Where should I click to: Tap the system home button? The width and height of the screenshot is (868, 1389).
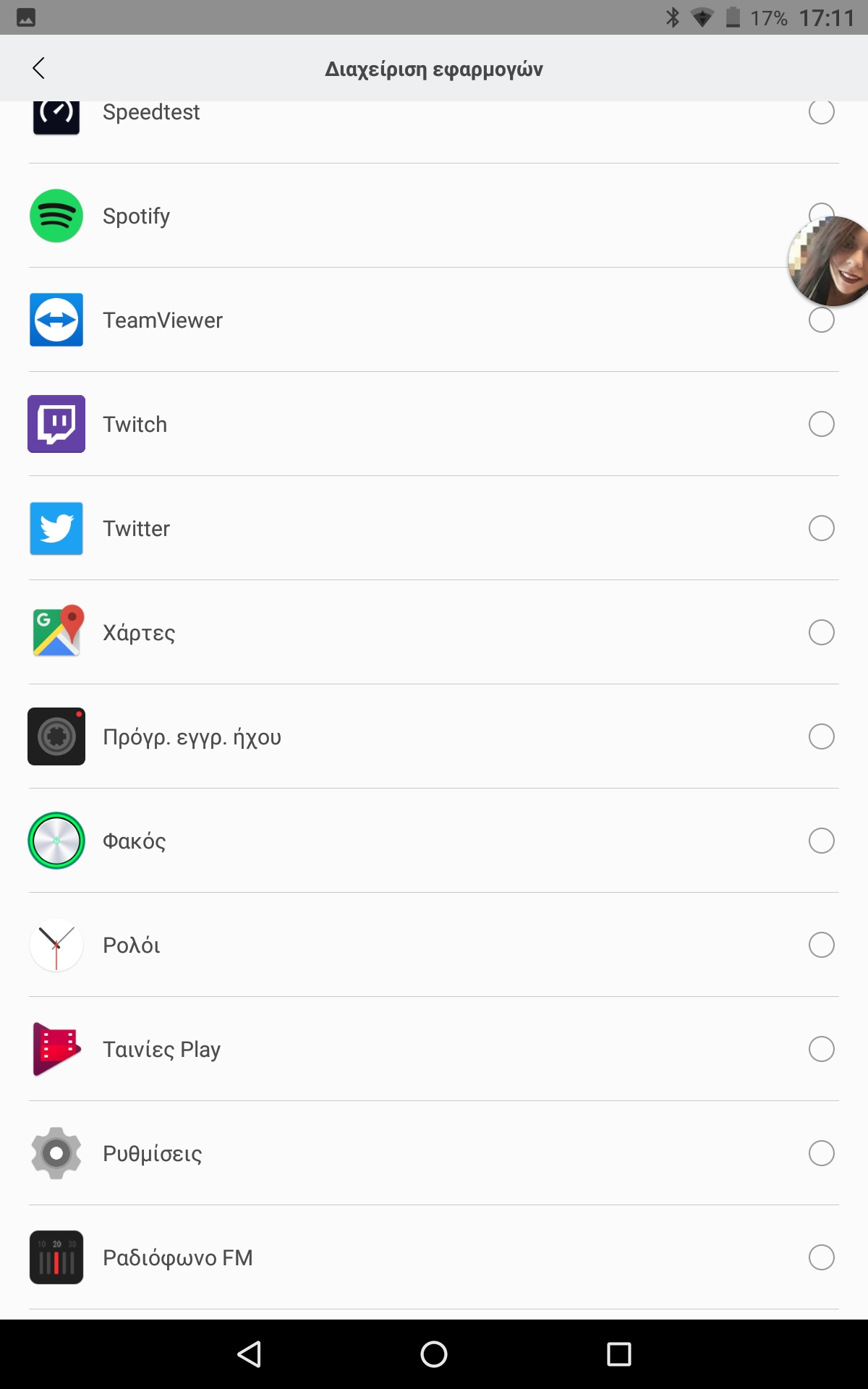click(x=434, y=1354)
